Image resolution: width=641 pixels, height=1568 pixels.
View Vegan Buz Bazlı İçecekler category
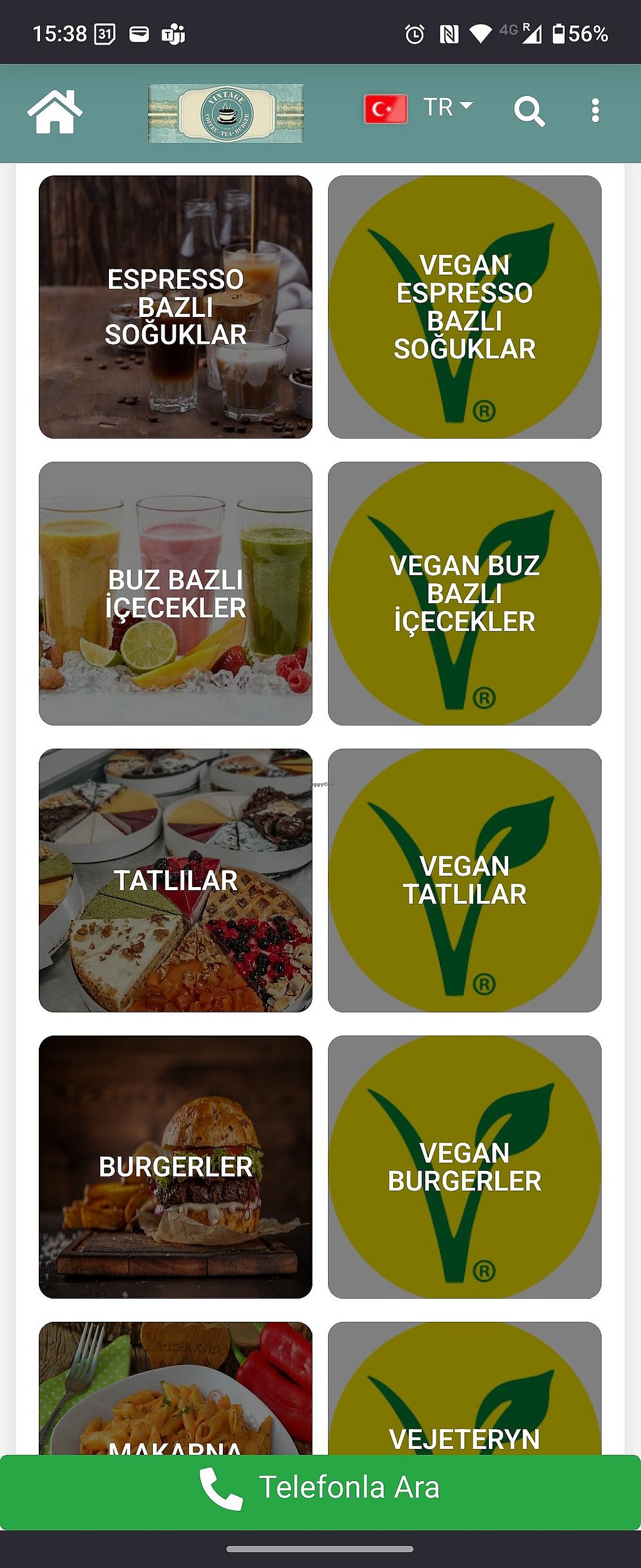tap(464, 593)
